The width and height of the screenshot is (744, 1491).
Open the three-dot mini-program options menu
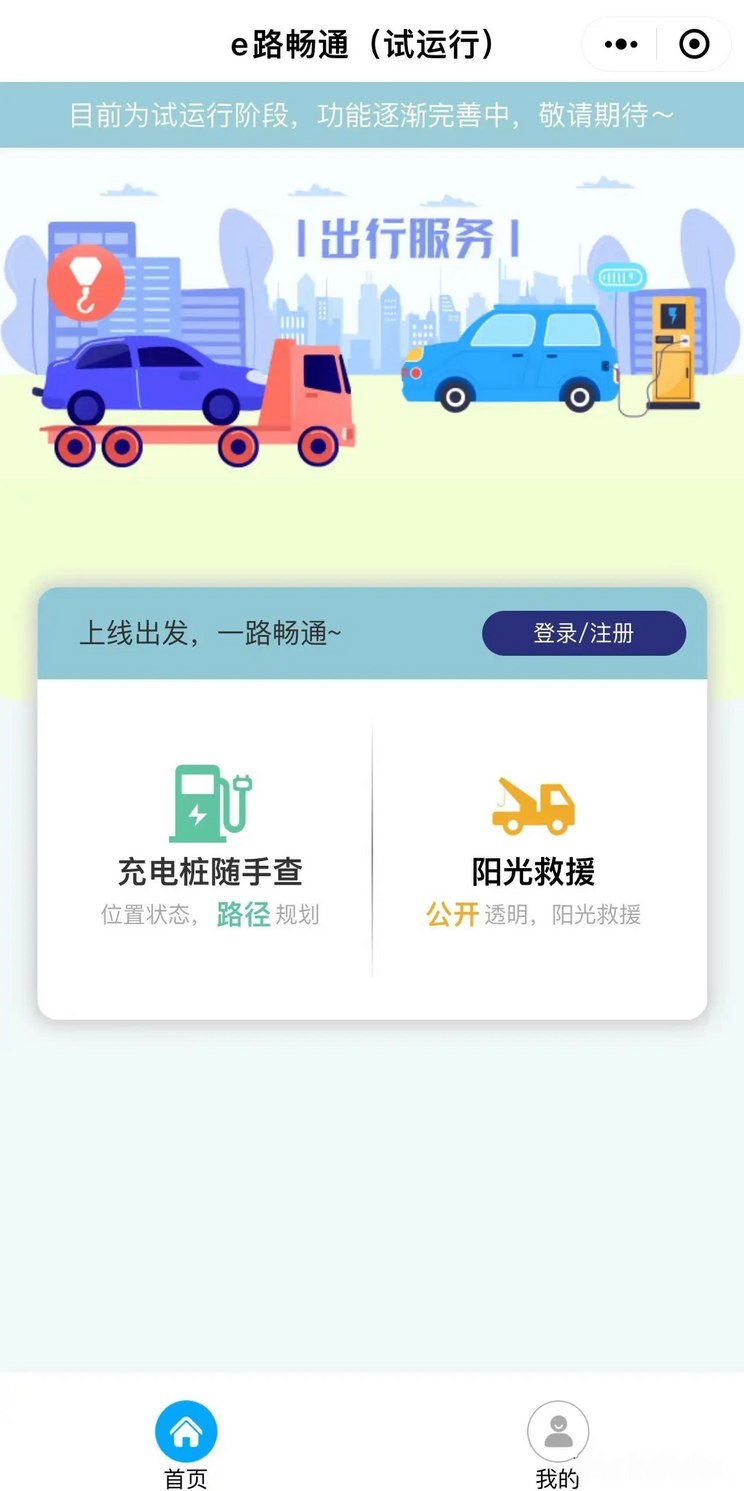point(620,43)
